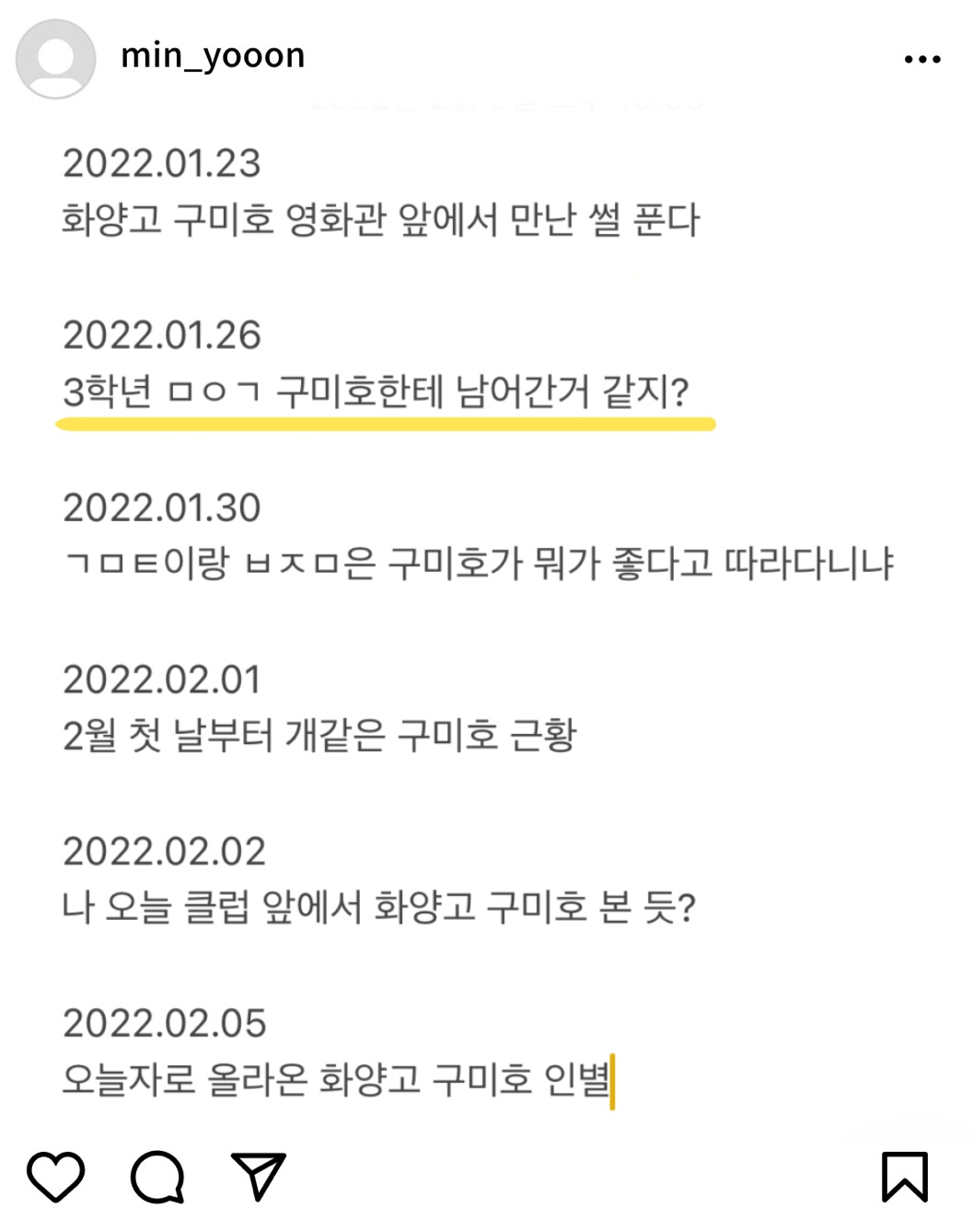
Task: Like this post with the heart
Action: 55,1176
